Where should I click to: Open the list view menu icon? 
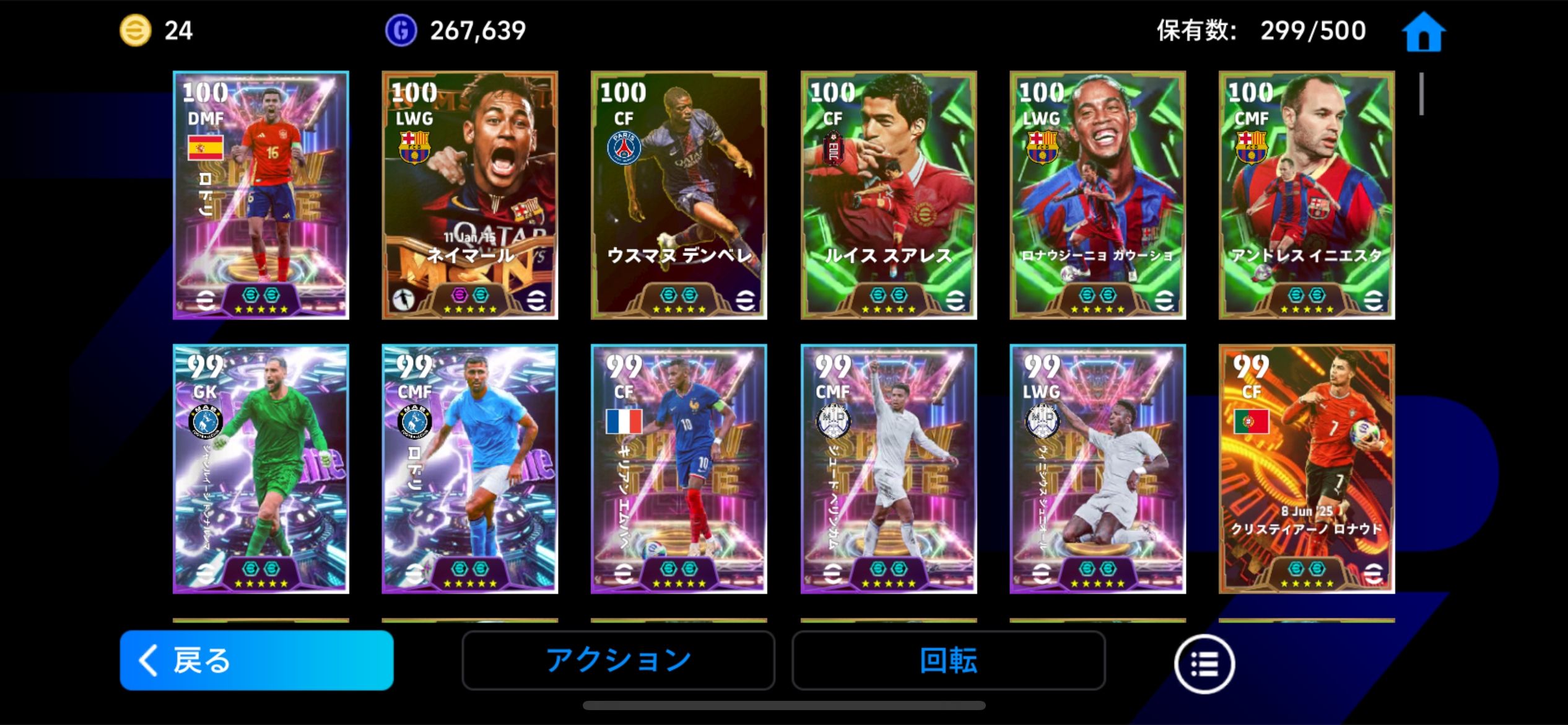[1204, 664]
